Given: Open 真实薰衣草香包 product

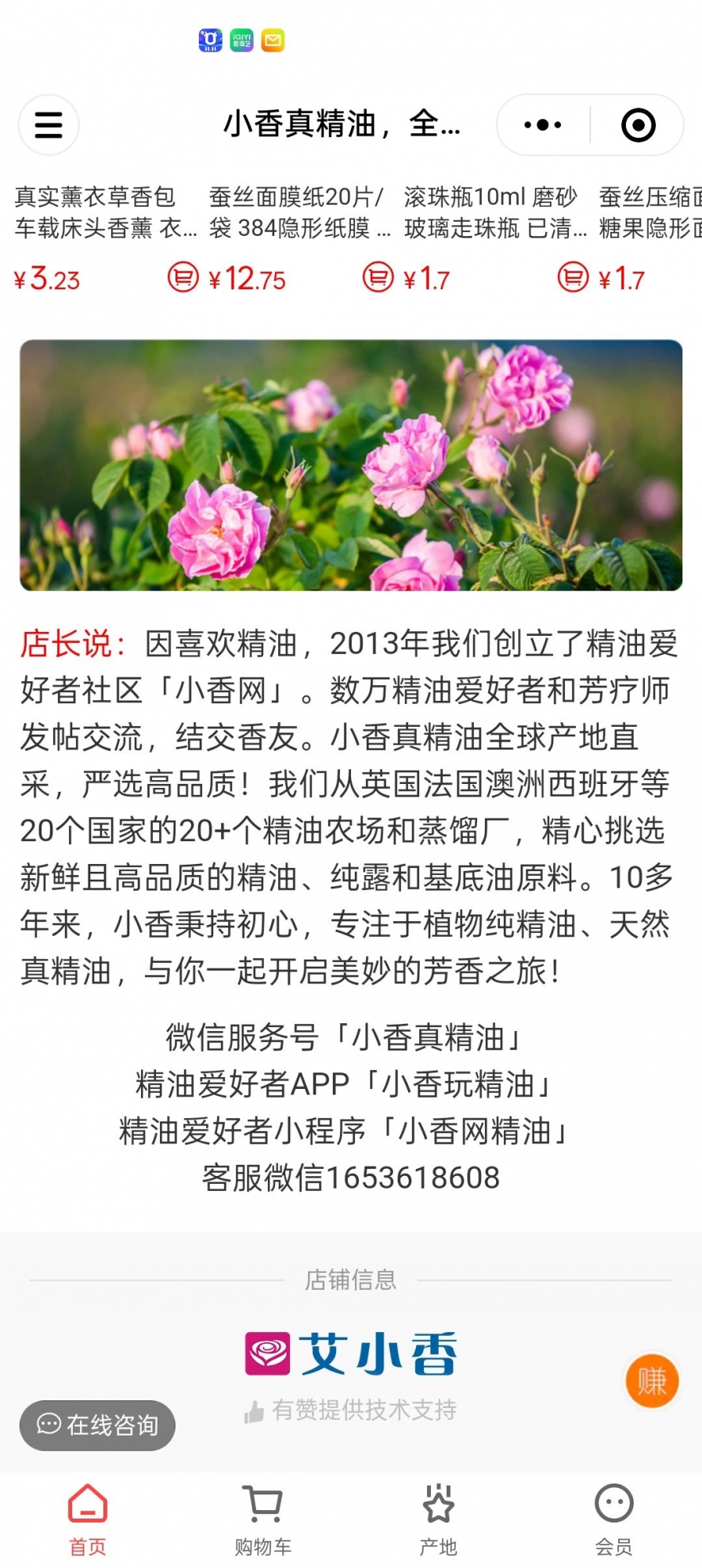Looking at the screenshot, I should (x=105, y=212).
